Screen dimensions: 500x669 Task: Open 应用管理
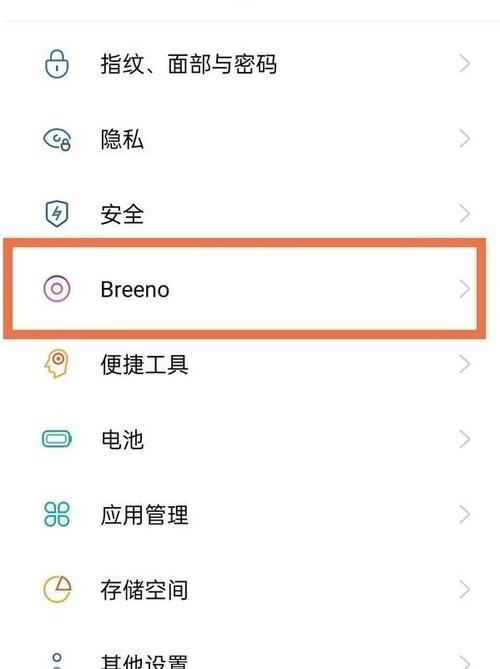(x=250, y=515)
